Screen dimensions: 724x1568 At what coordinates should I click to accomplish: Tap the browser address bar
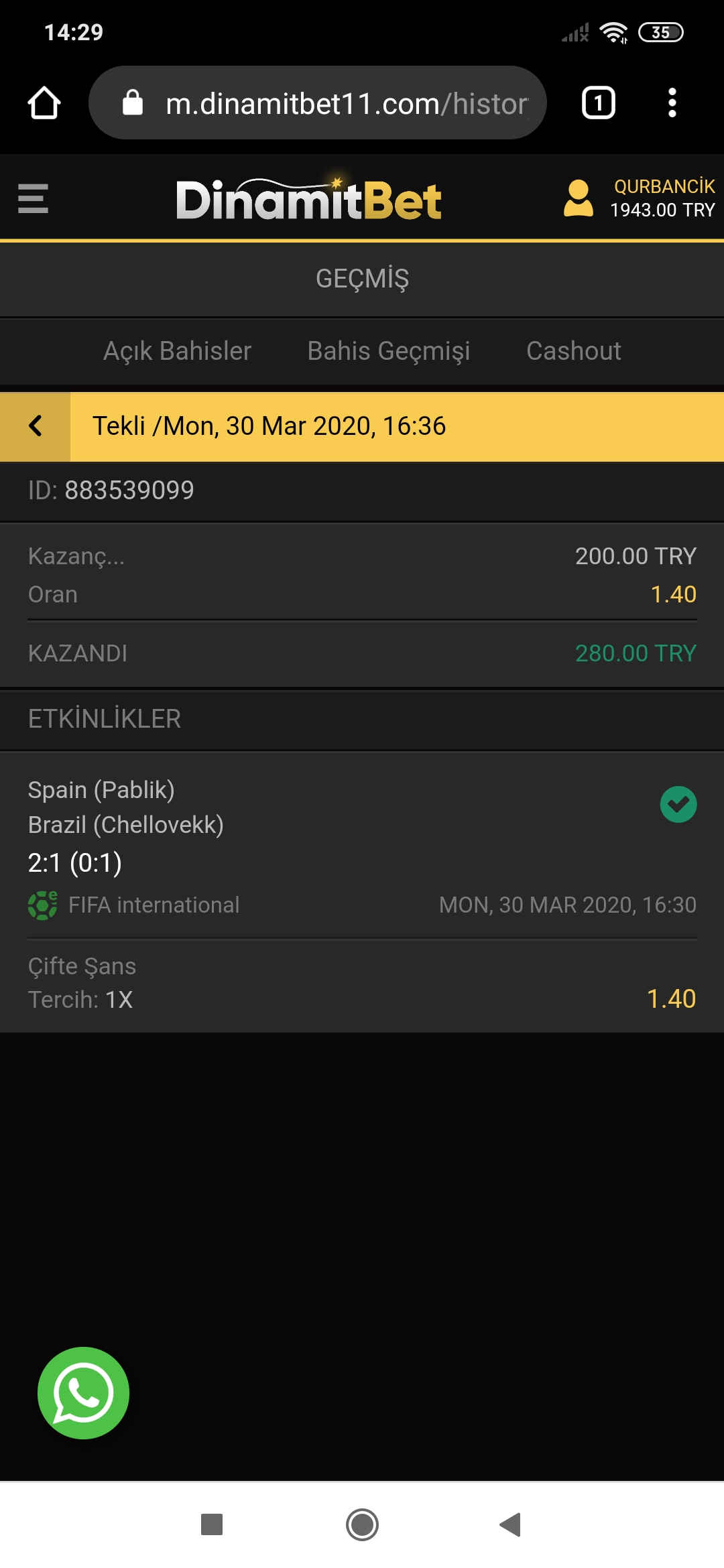(x=318, y=103)
